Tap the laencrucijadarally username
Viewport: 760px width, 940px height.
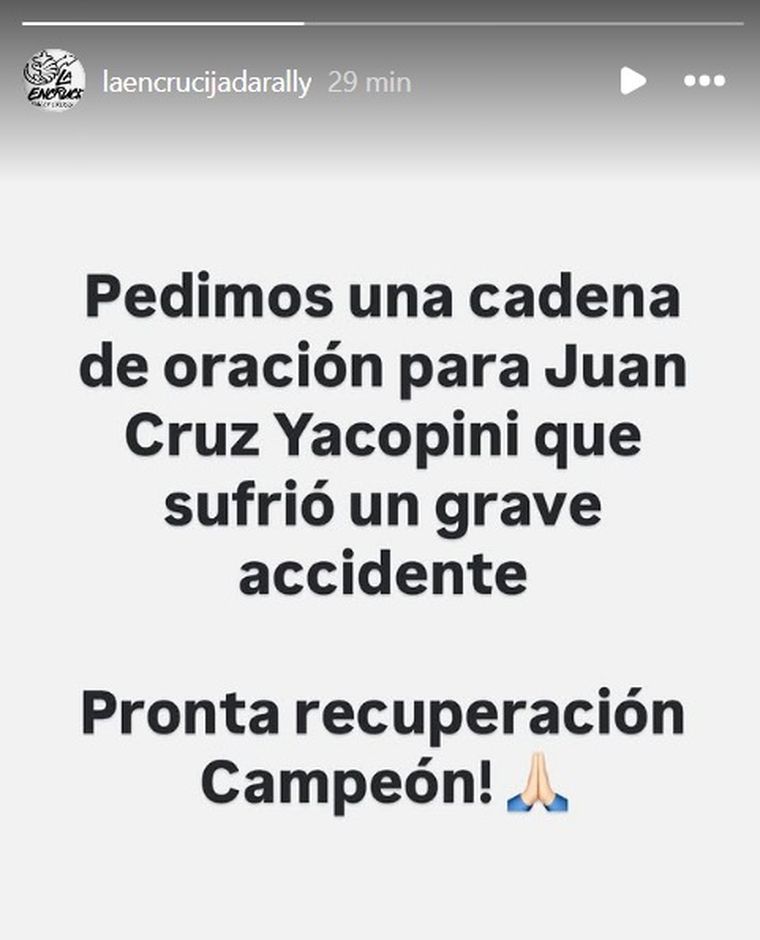coord(207,82)
